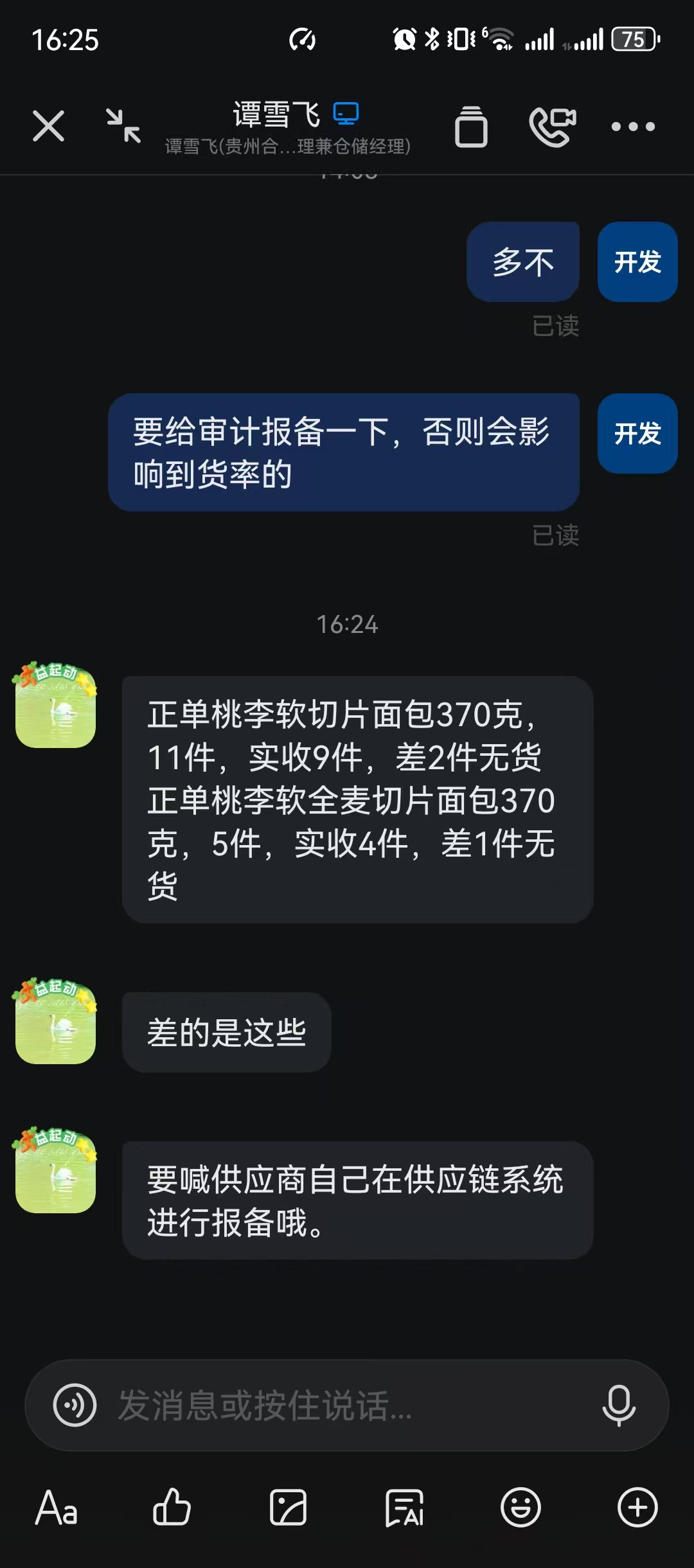This screenshot has height=1568, width=694.
Task: Open the stacked cards icon in header
Action: pos(471,127)
